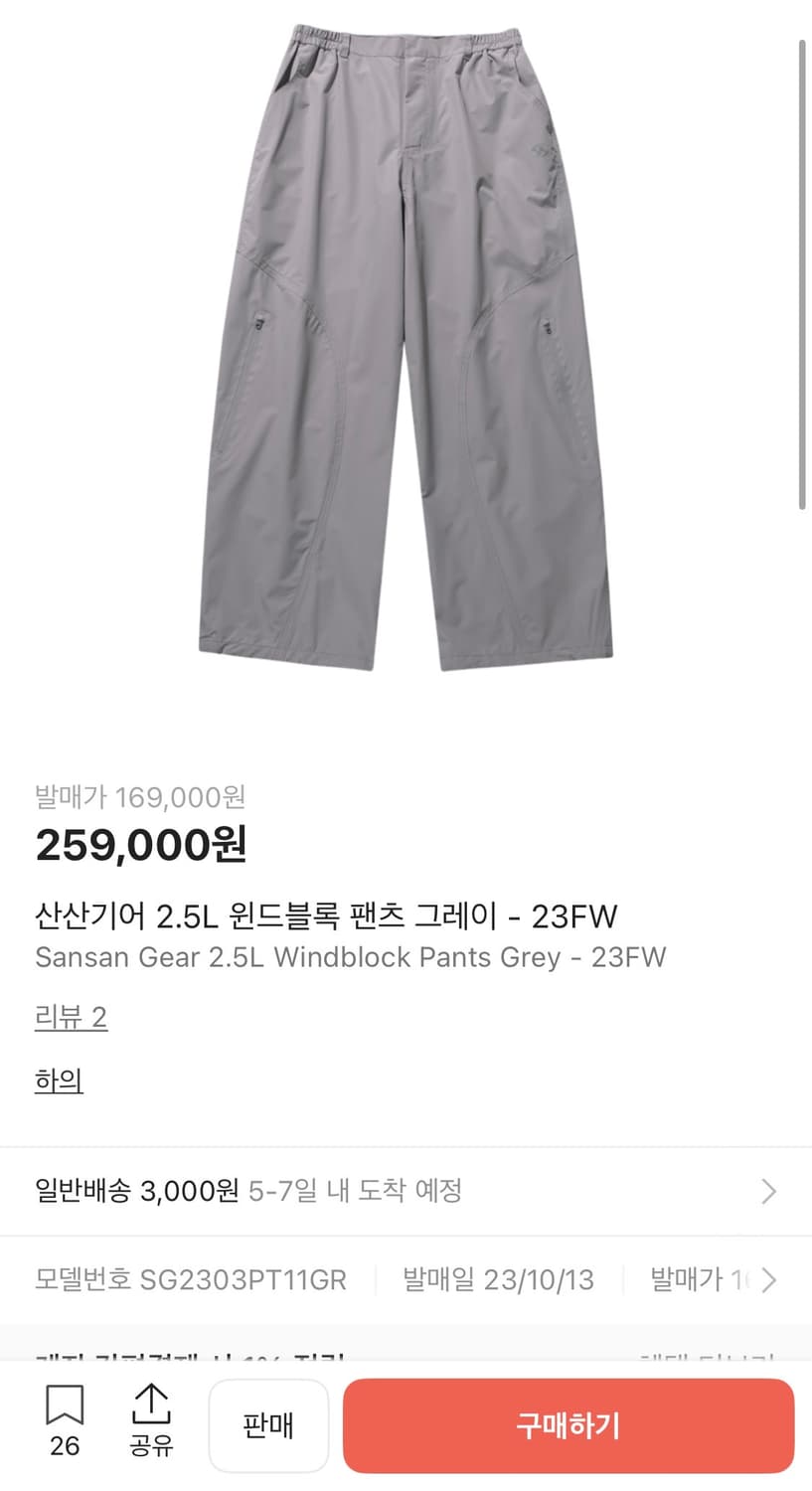
Task: Click the 일반배송 3,000원 shipping row
Action: point(246,1190)
